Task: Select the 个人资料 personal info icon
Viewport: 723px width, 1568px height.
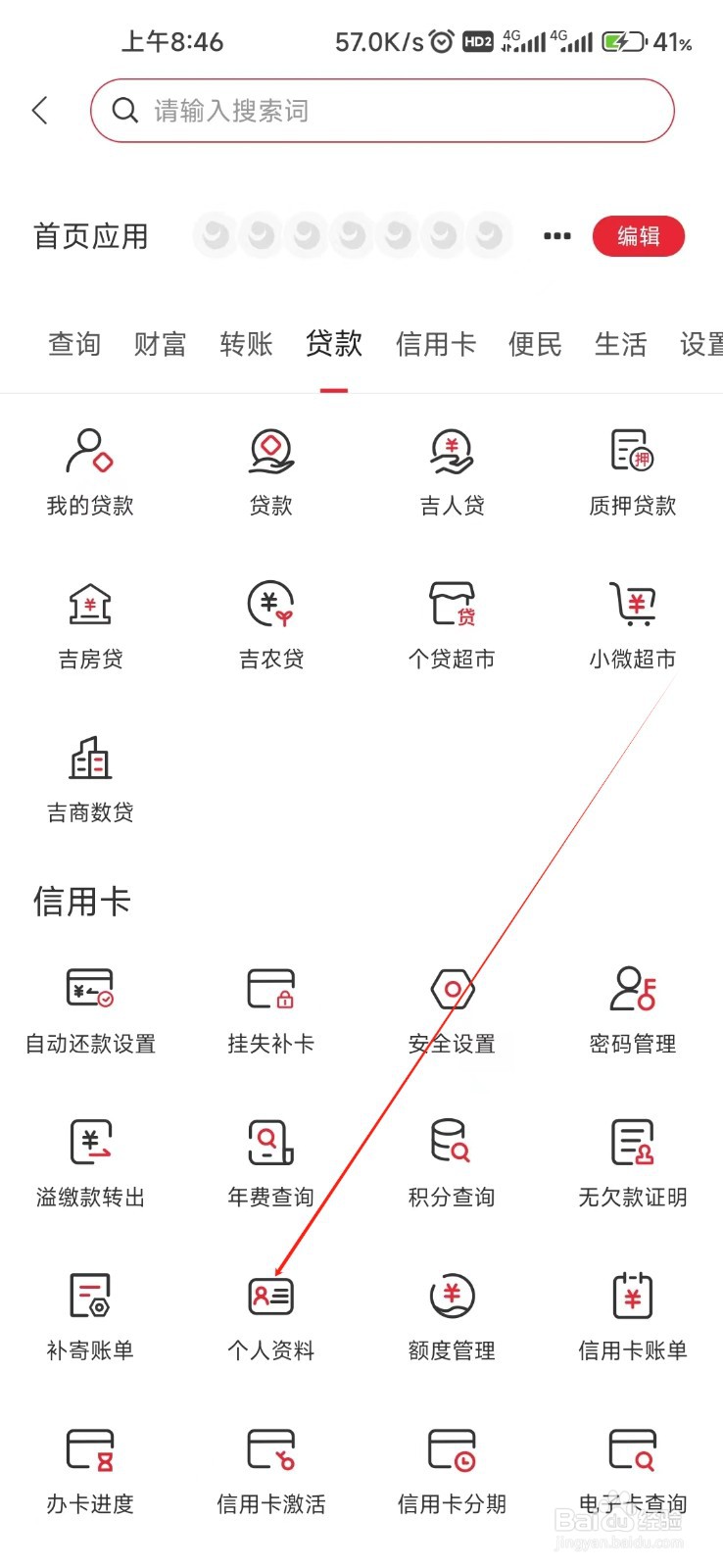Action: (270, 1298)
